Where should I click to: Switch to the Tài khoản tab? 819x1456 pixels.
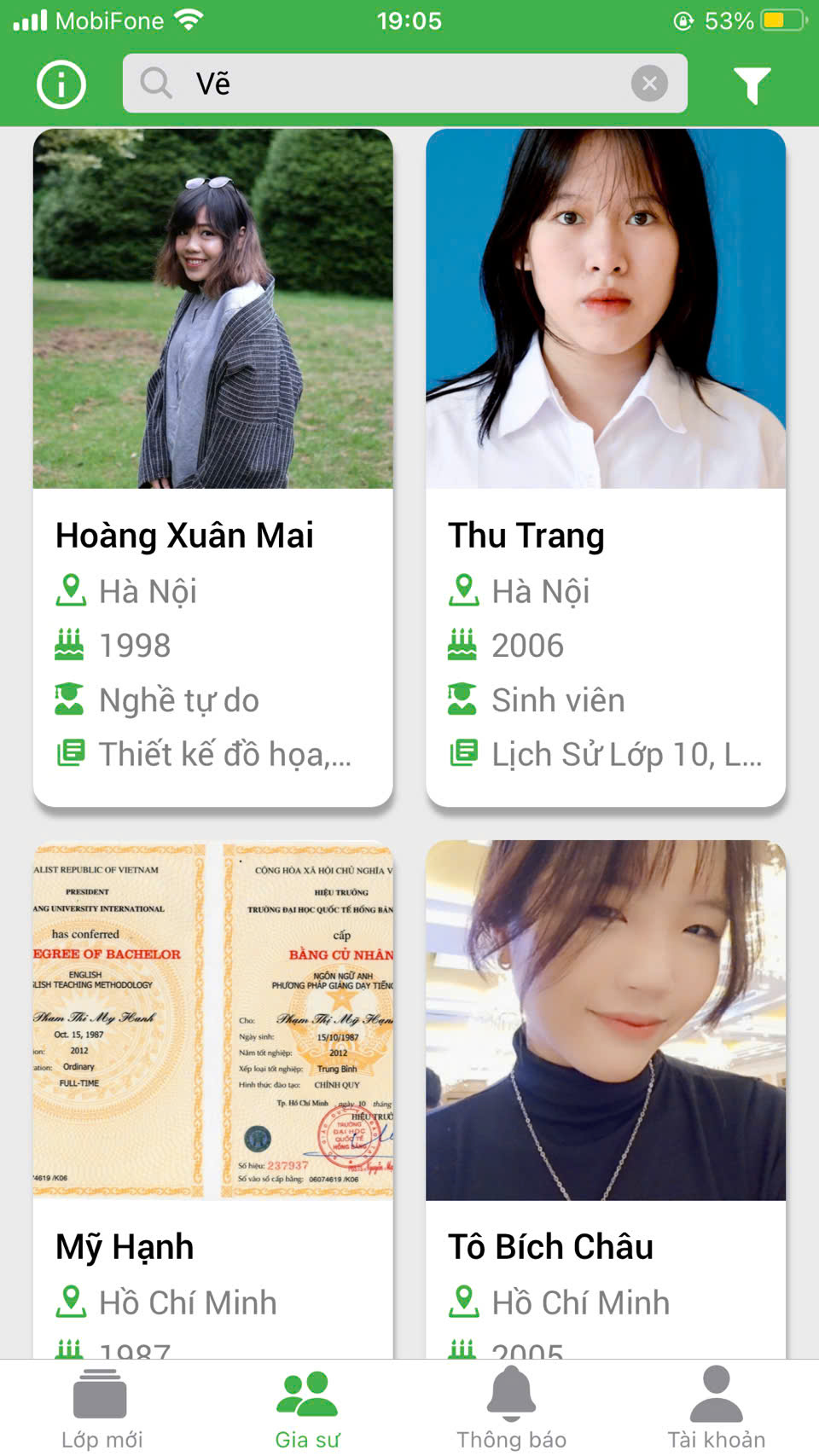pos(716,1408)
